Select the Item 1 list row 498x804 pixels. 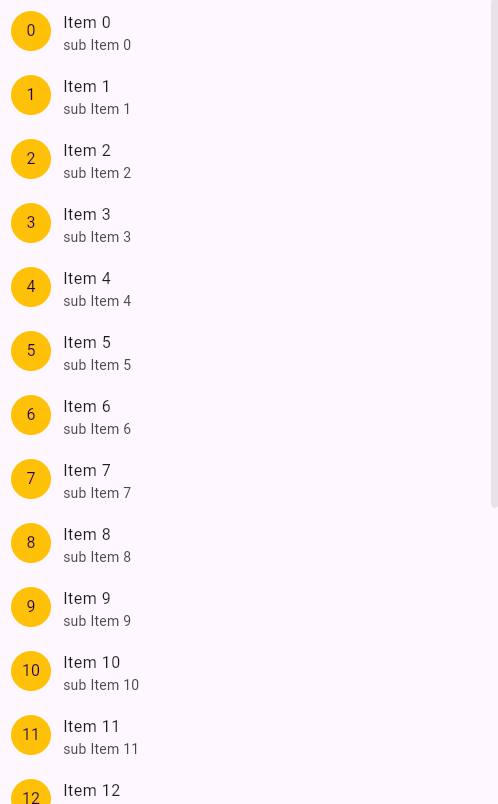[245, 95]
